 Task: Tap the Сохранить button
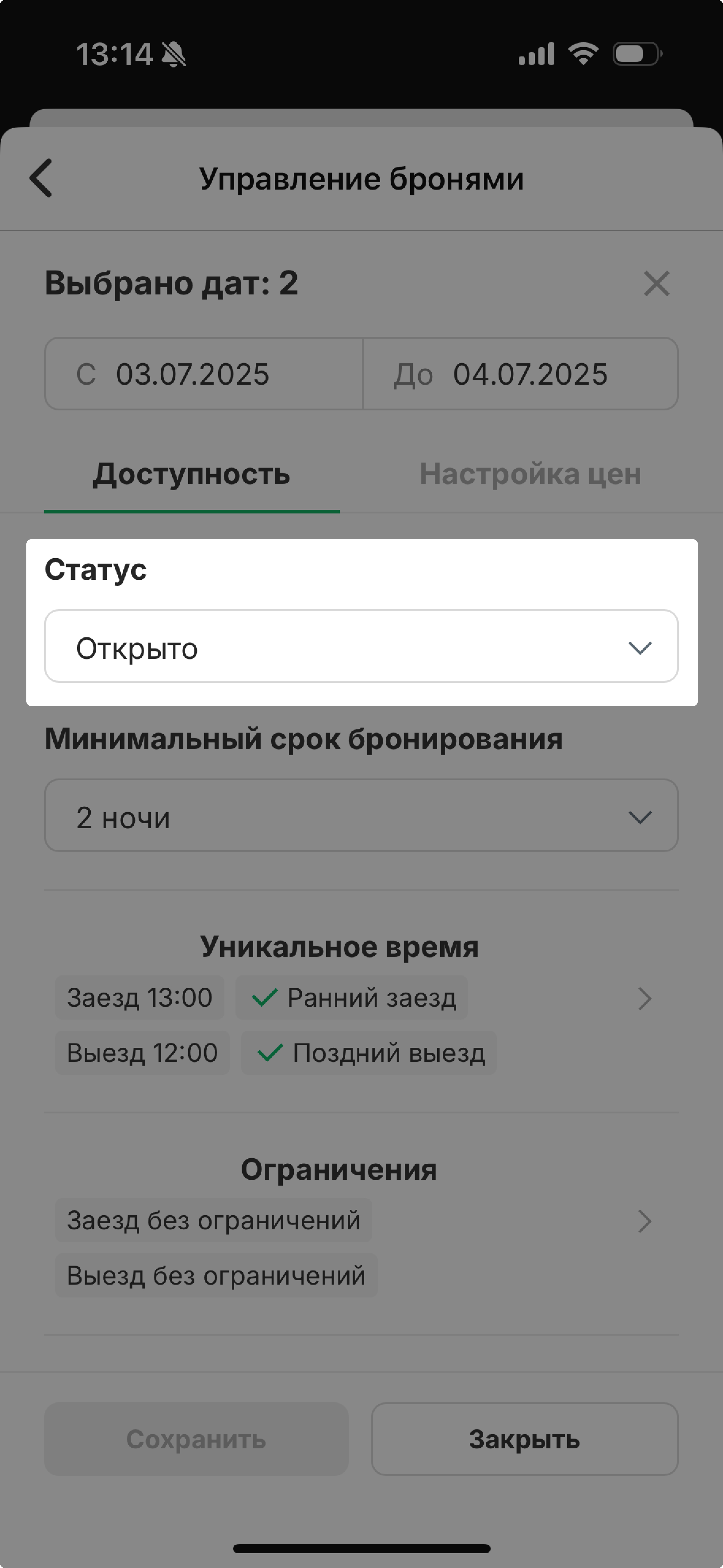196,1439
